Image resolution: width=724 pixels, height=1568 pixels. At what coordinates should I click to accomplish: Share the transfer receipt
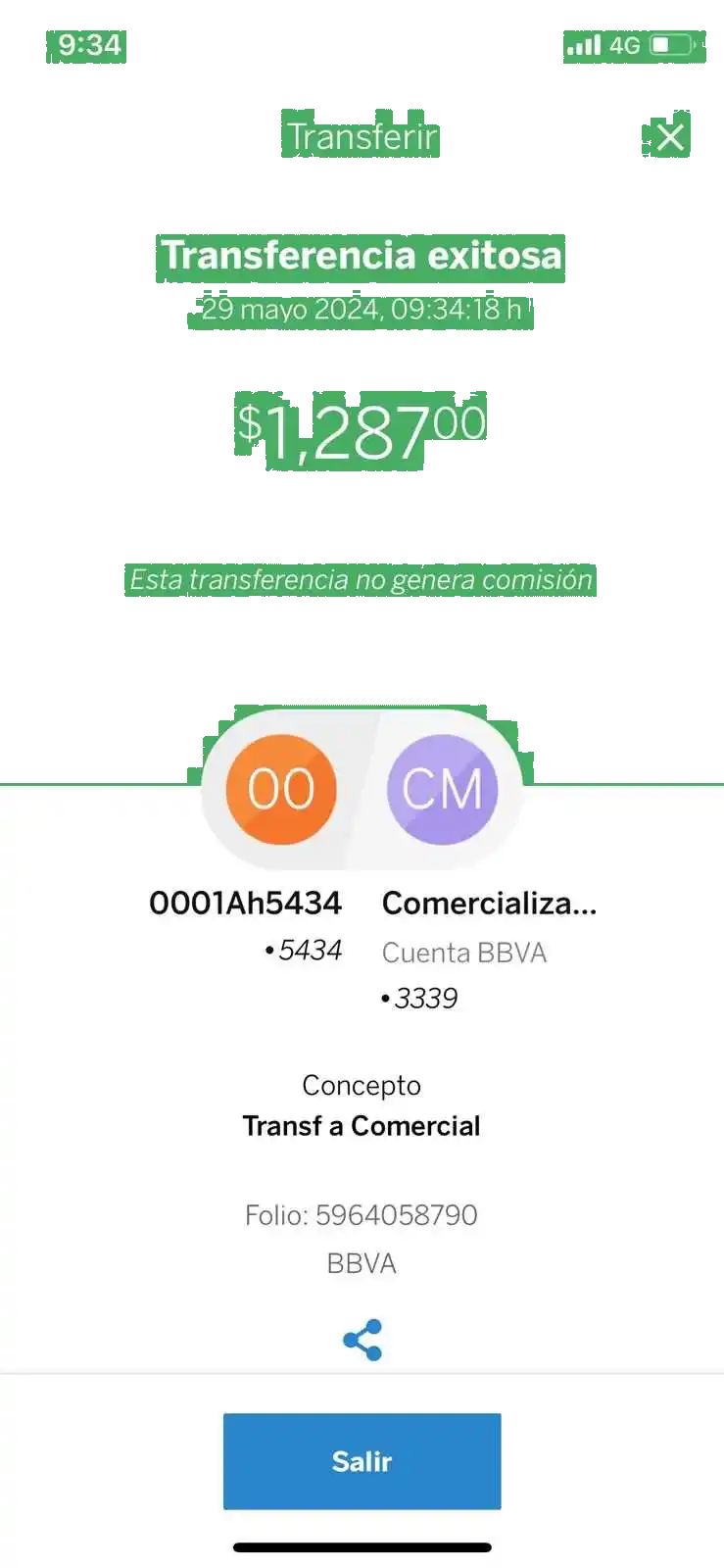pos(362,1340)
